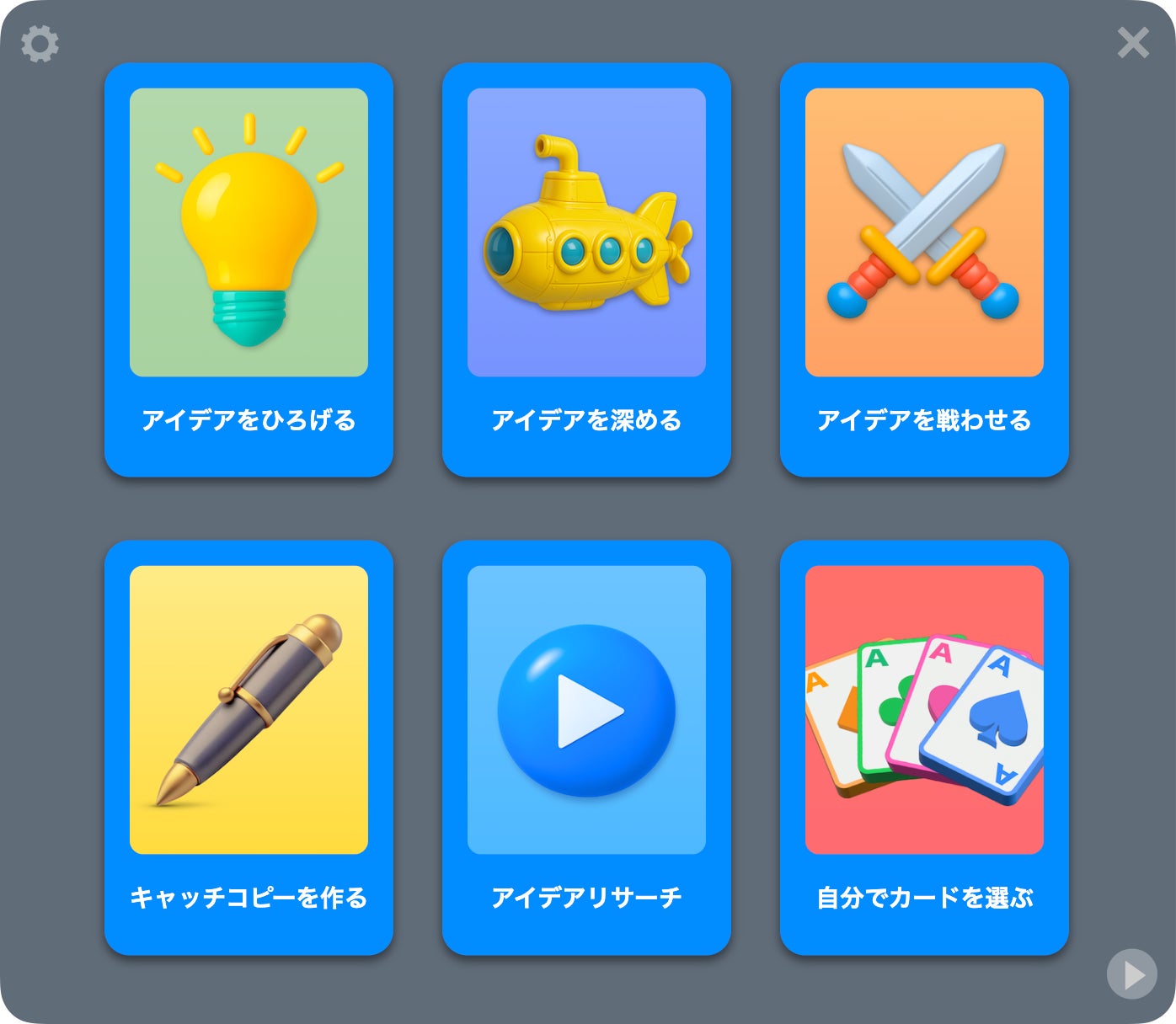Close this card selection screen
The height and width of the screenshot is (1024, 1176).
(x=1132, y=42)
